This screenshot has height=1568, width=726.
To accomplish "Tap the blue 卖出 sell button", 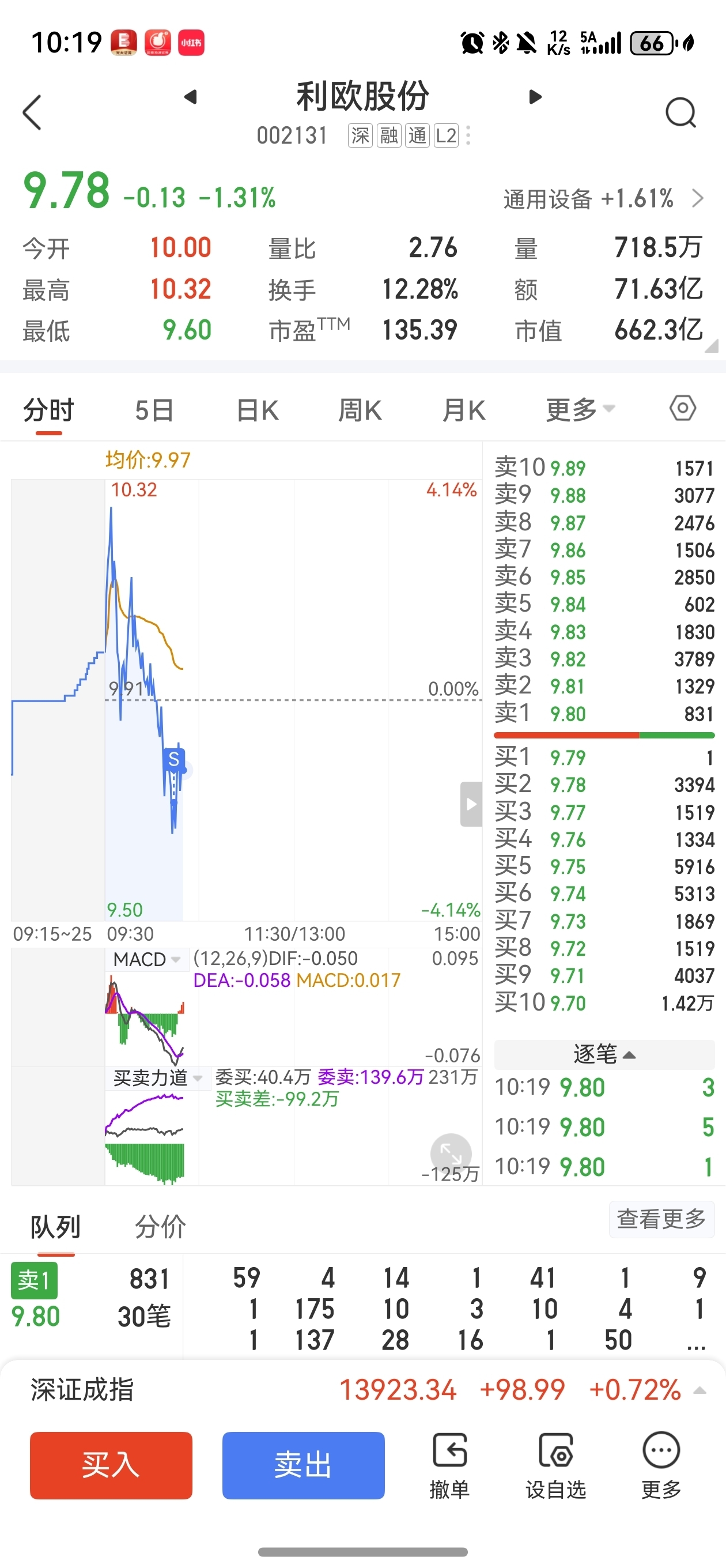I will pyautogui.click(x=303, y=1465).
